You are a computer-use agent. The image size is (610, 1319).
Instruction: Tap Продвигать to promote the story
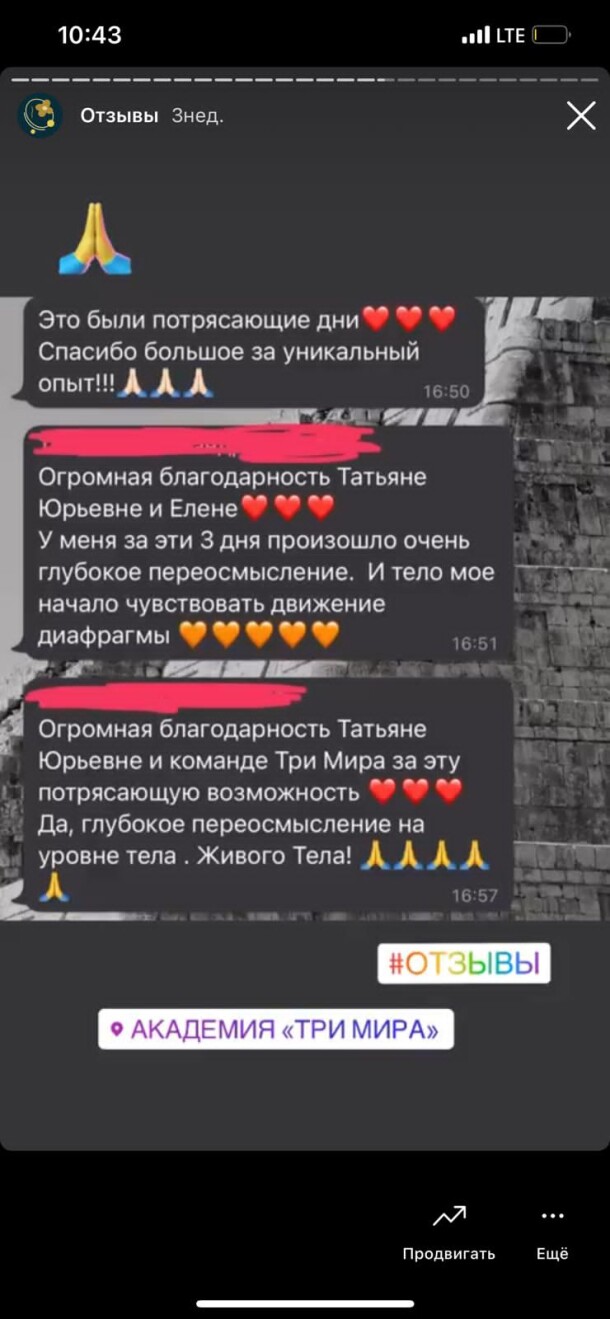coord(448,1232)
